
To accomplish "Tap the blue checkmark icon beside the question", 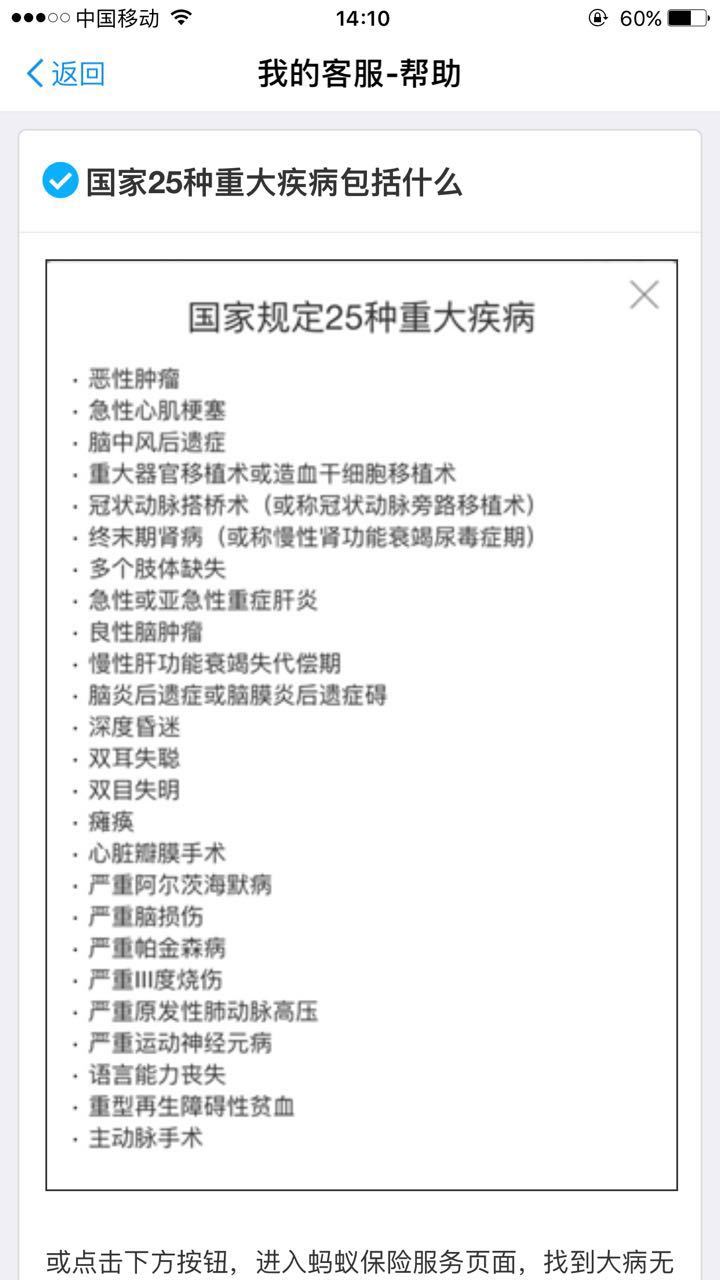I will pos(60,180).
